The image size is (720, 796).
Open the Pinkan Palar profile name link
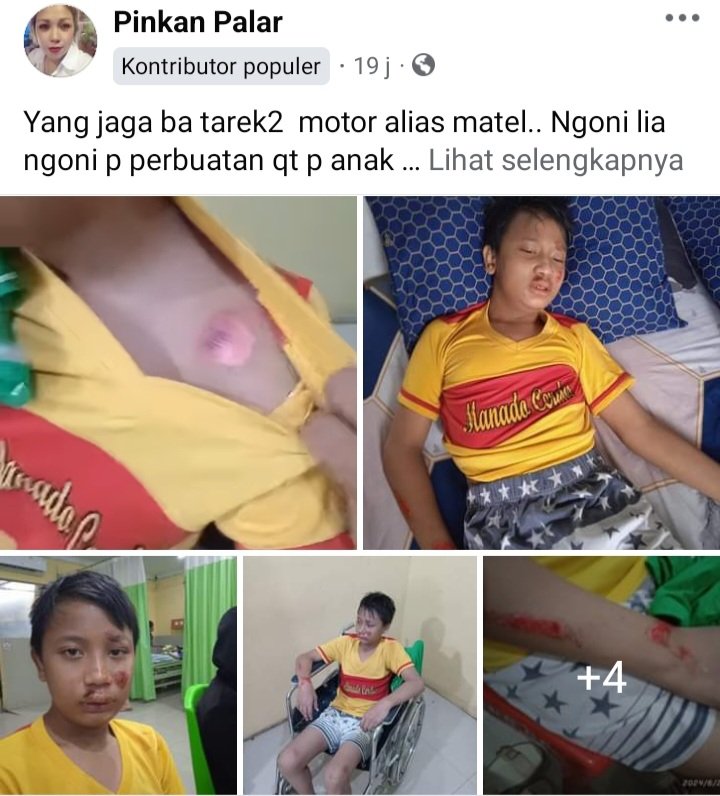(198, 22)
